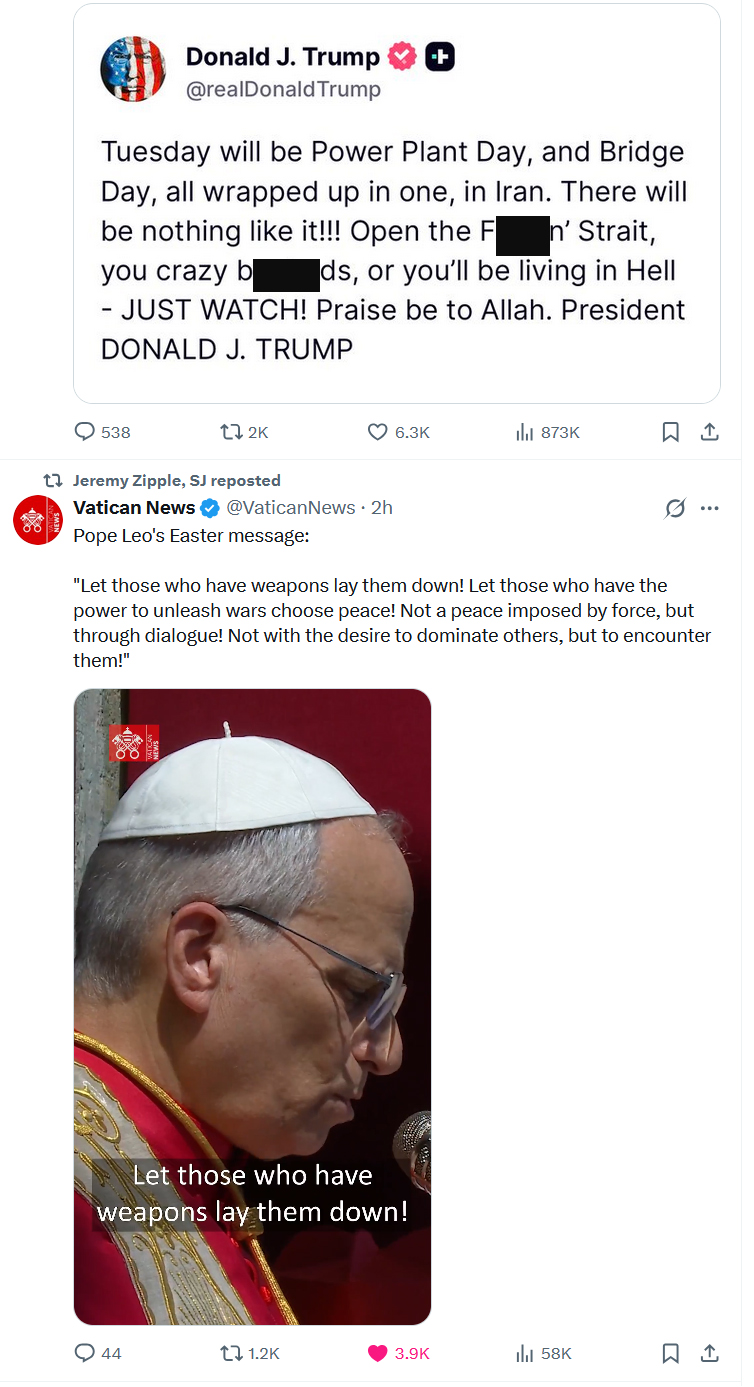Open more options on Vatican News post
754x1387 pixels.
pos(710,508)
